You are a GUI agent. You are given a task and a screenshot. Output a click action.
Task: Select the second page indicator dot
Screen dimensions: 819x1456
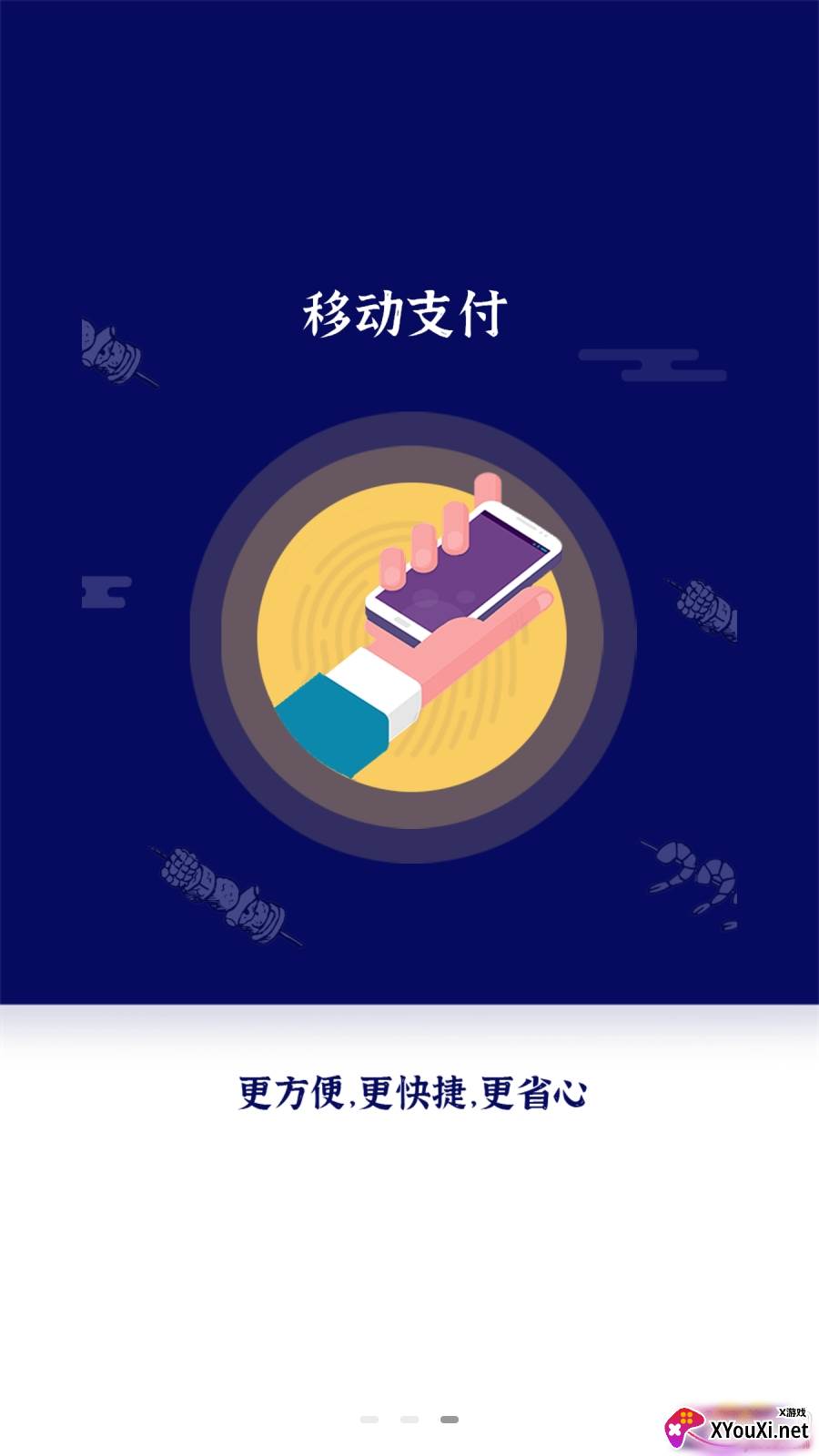click(409, 1419)
